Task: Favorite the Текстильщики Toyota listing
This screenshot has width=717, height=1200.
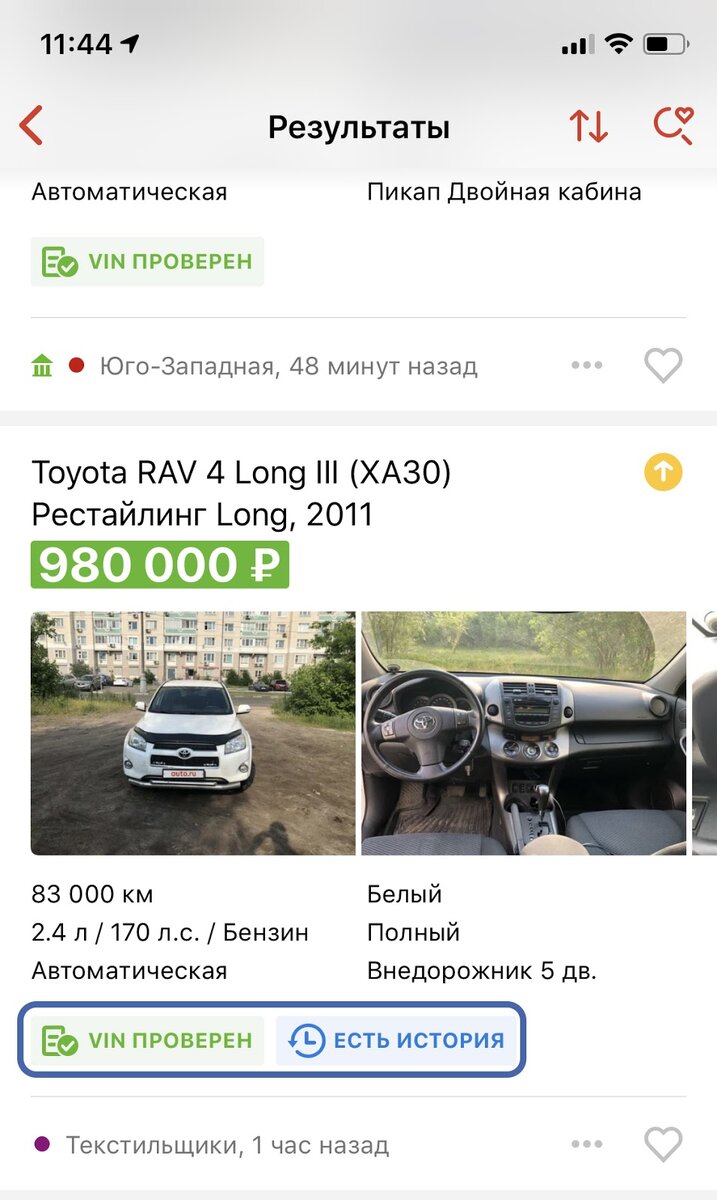Action: tap(663, 1144)
